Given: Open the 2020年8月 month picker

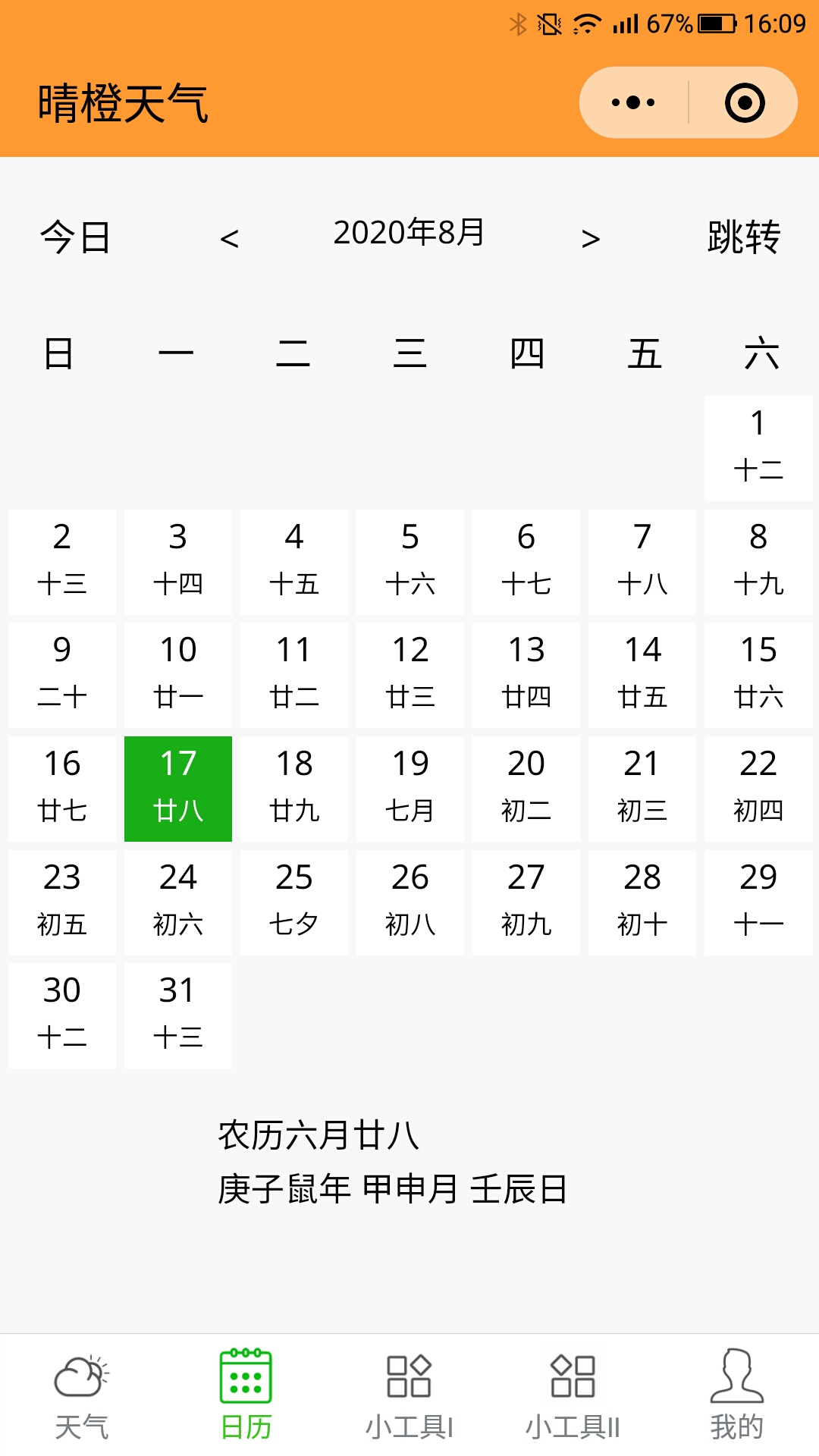Looking at the screenshot, I should coord(409,233).
